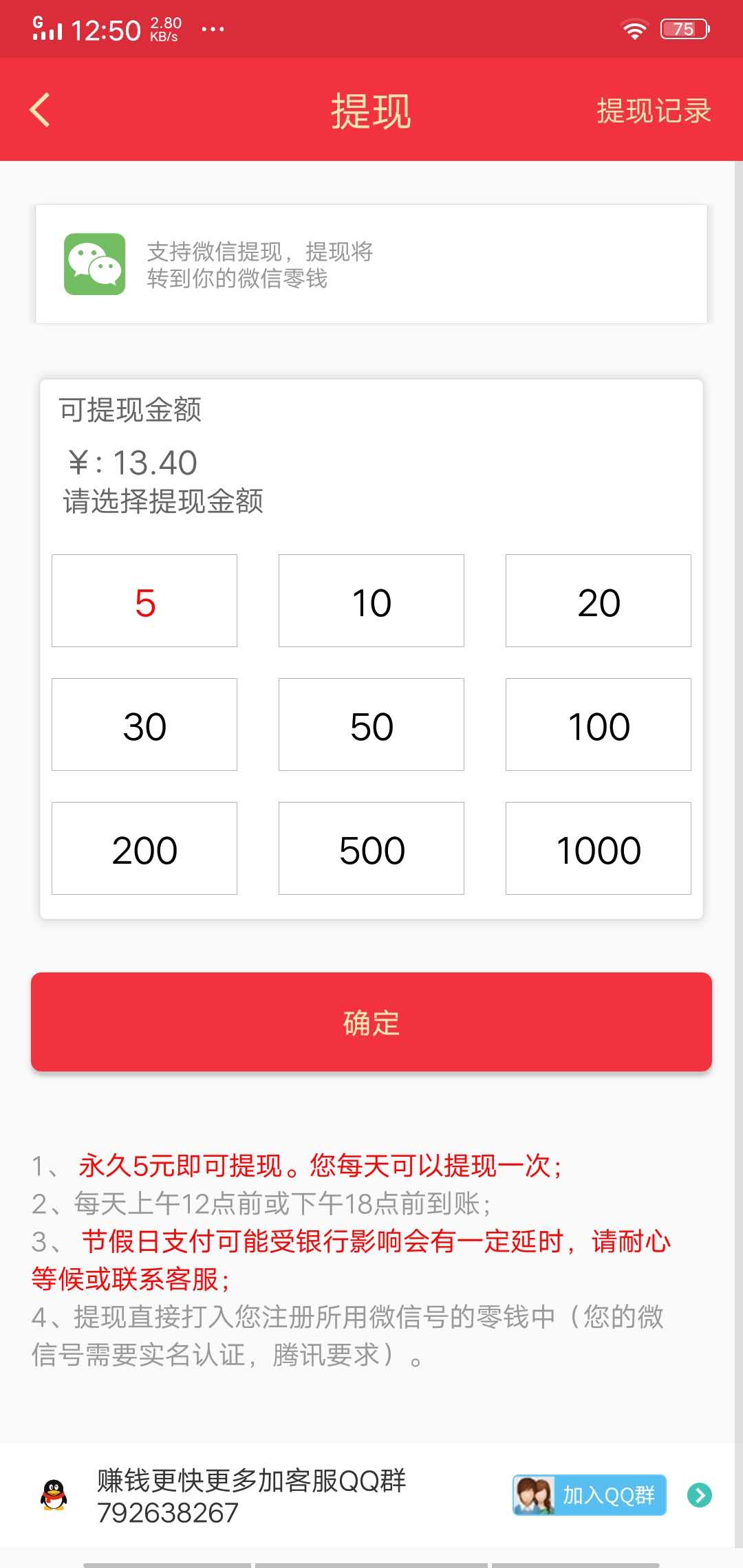
Task: Choose the 500 yuan option
Action: (370, 848)
